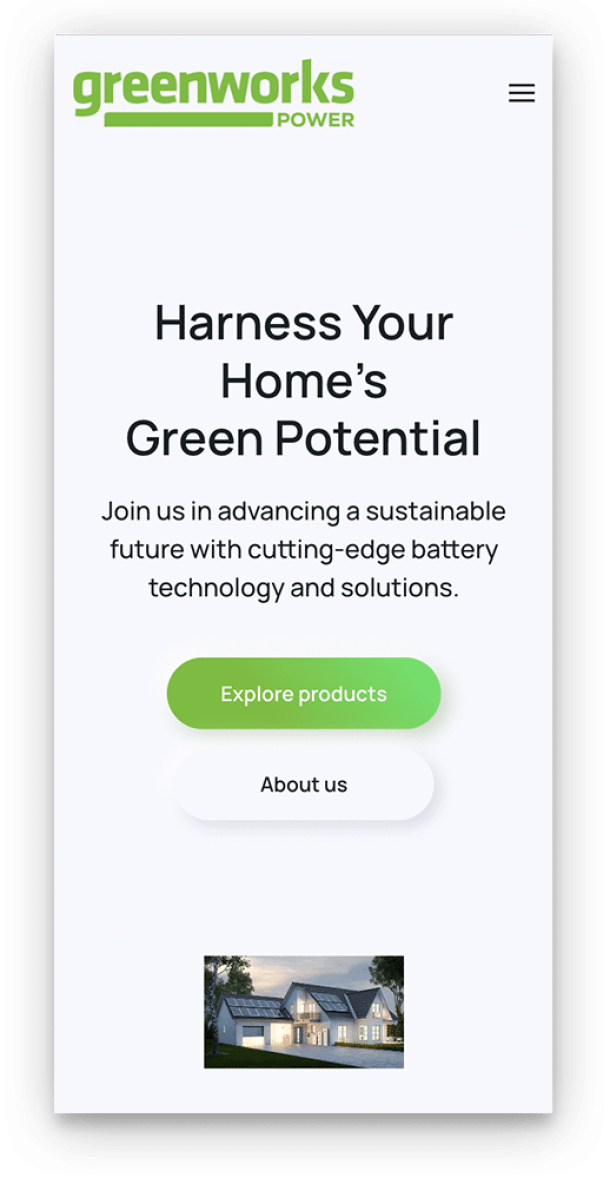This screenshot has width=610, height=1178.
Task: Tap the Explore products button
Action: click(303, 693)
